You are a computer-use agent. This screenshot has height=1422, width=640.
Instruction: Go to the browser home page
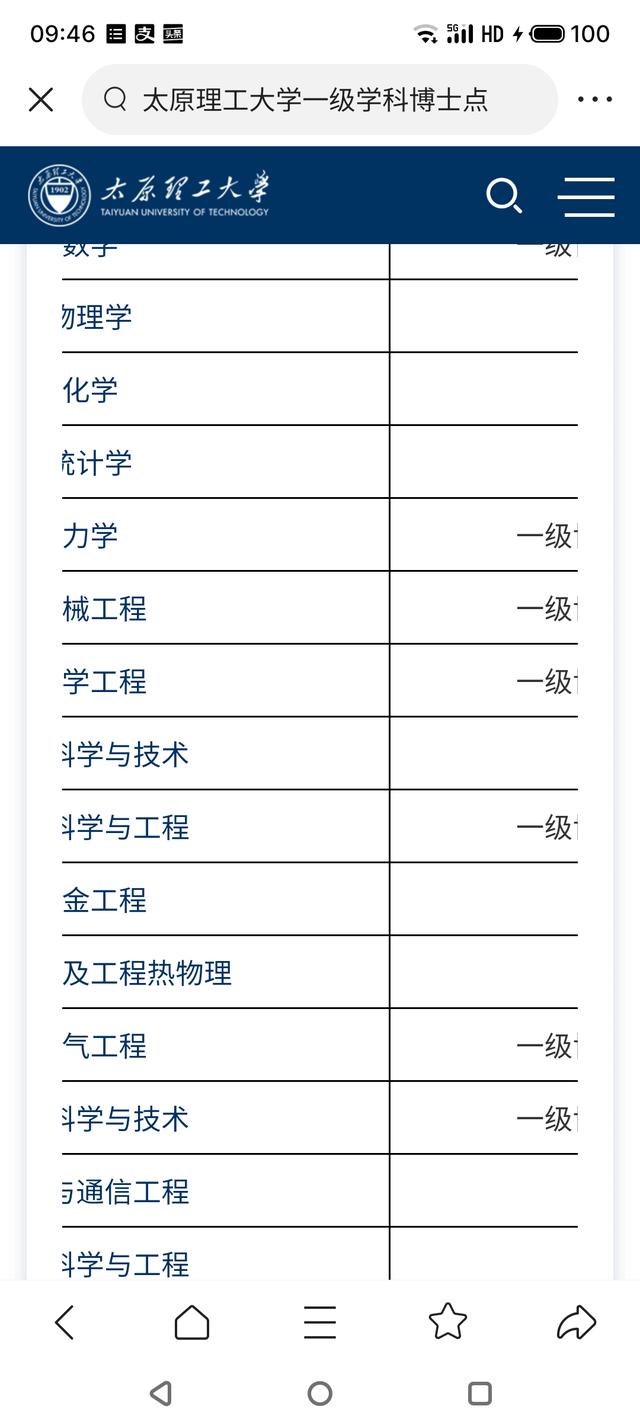click(x=192, y=1322)
